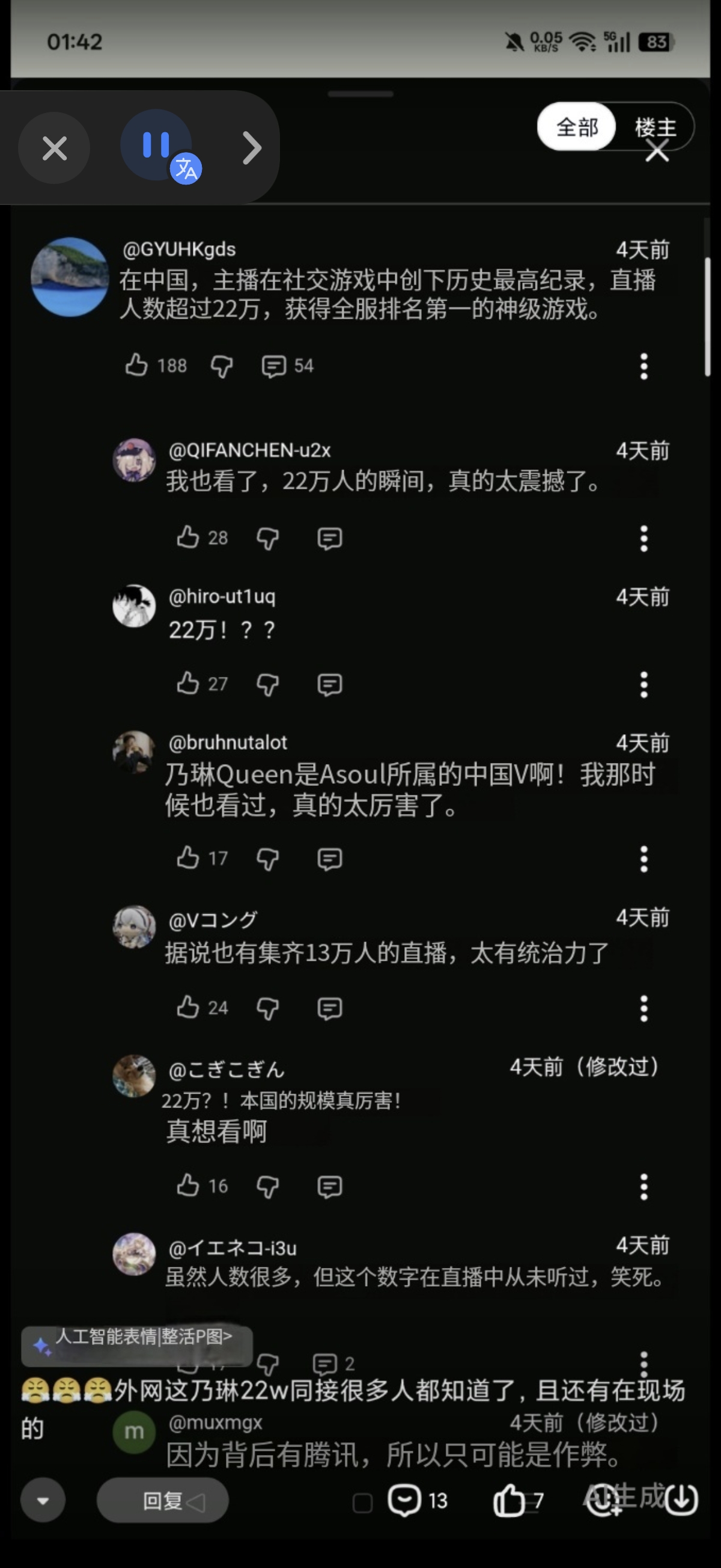
Task: Tap the 回复 reply button
Action: pyautogui.click(x=162, y=1501)
